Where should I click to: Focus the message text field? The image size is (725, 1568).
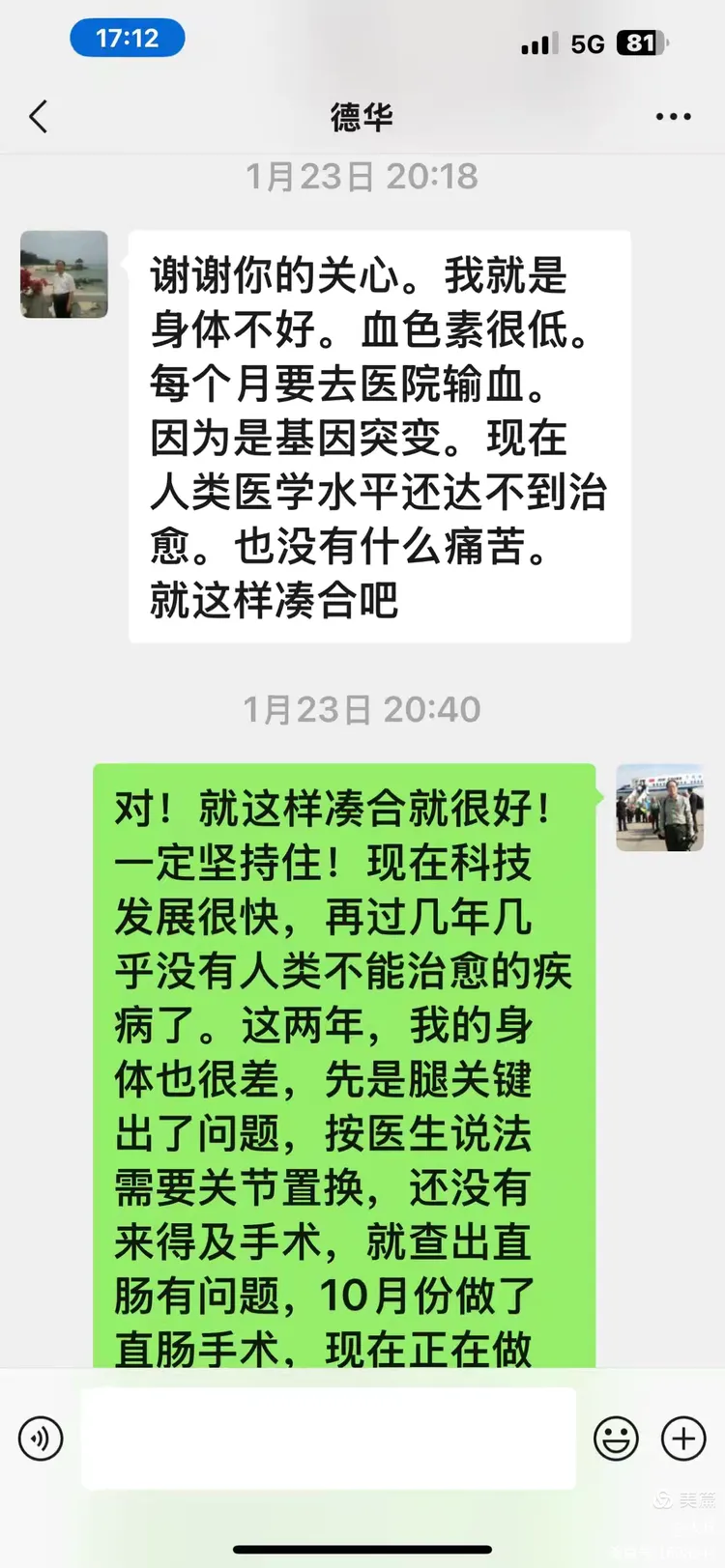pos(329,1439)
